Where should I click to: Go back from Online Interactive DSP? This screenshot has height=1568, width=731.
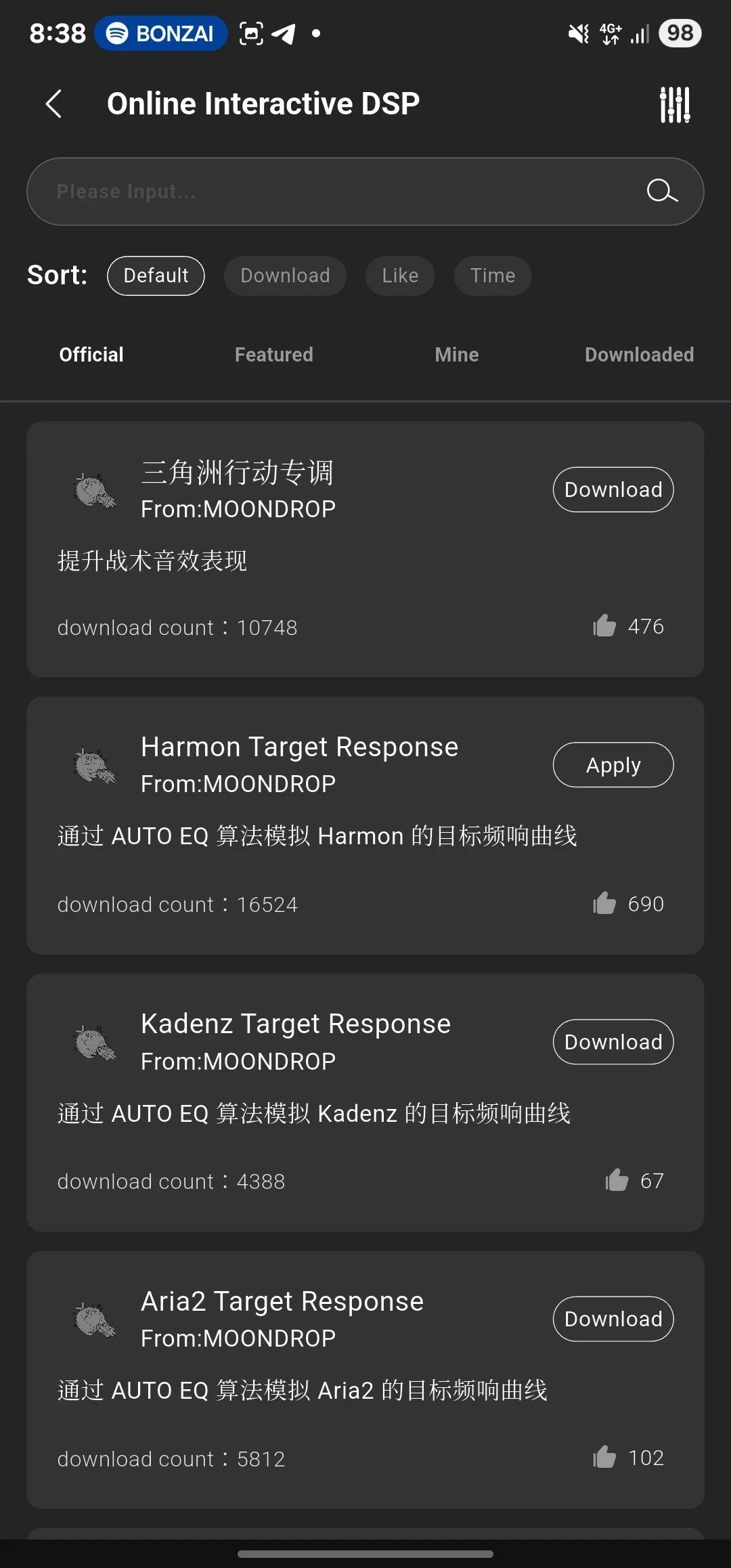(54, 104)
